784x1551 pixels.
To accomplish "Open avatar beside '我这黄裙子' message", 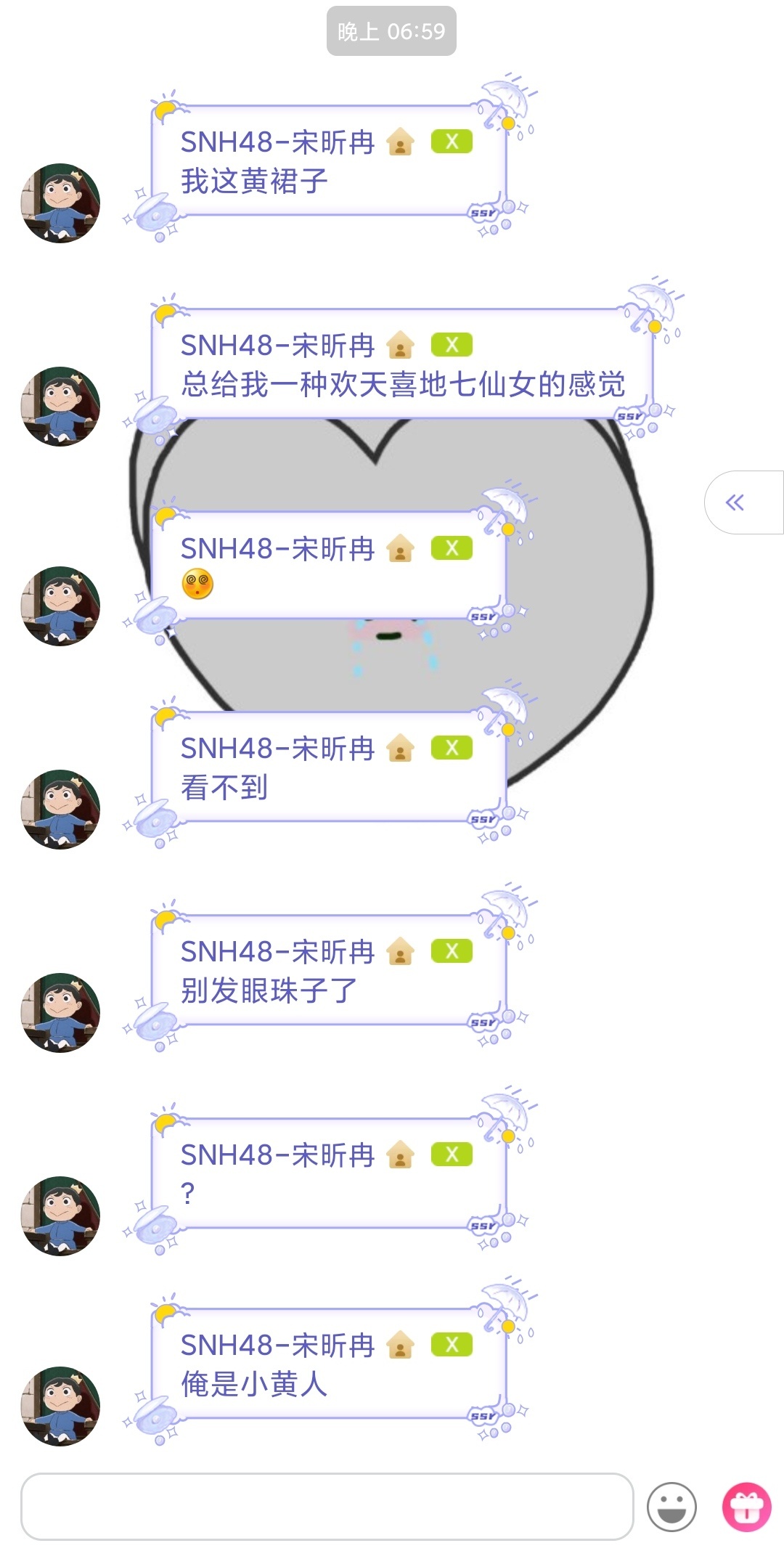I will click(x=60, y=203).
